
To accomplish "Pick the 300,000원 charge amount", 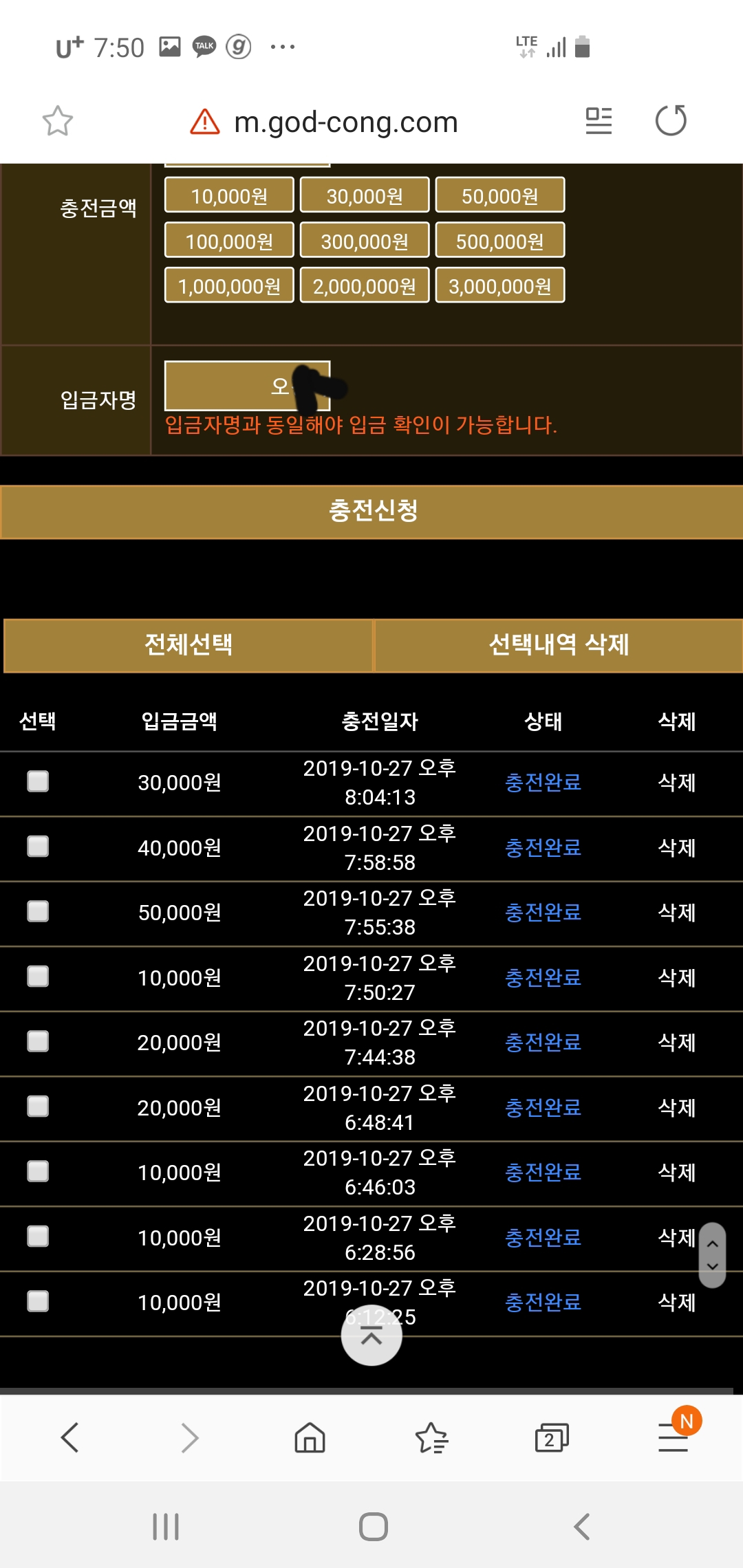I will (365, 241).
